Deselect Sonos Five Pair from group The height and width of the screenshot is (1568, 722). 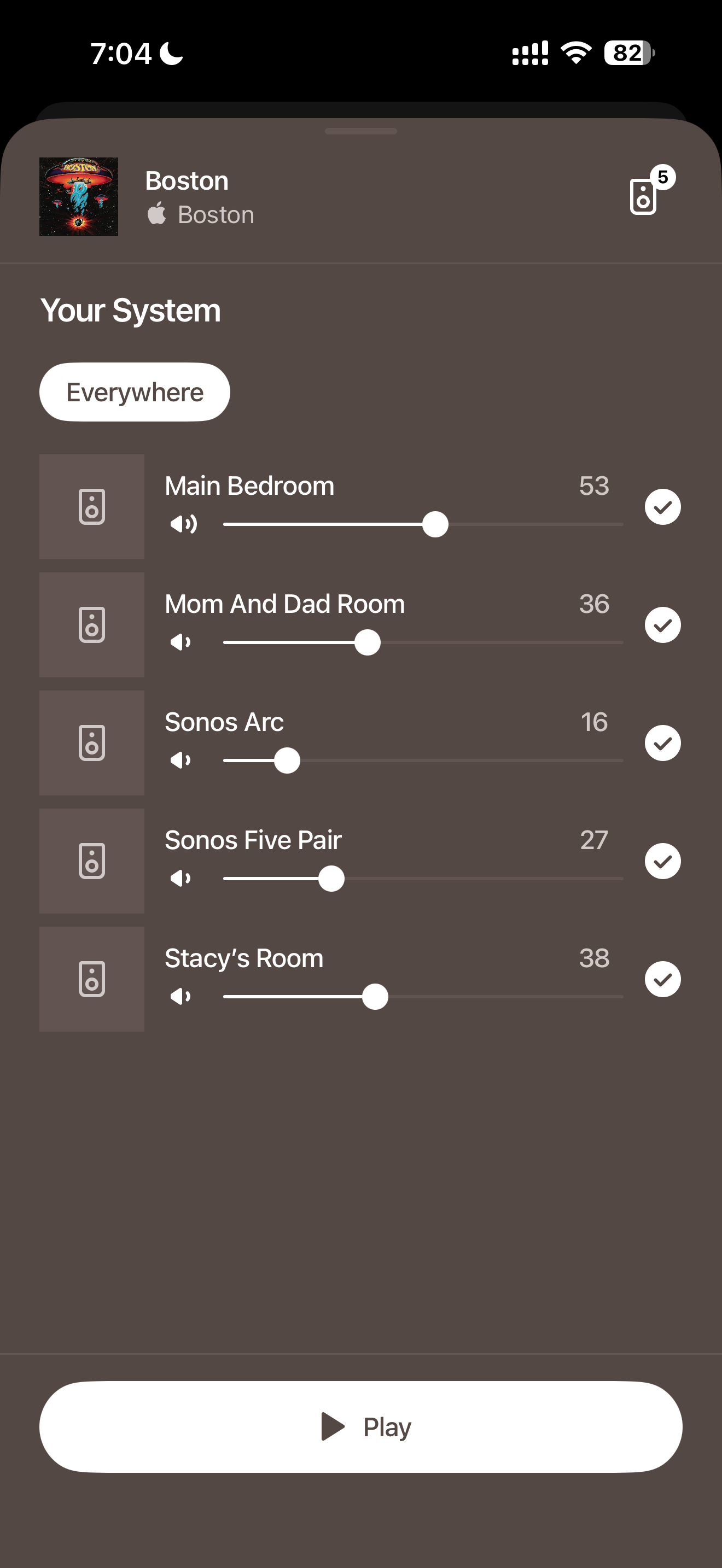(x=662, y=861)
